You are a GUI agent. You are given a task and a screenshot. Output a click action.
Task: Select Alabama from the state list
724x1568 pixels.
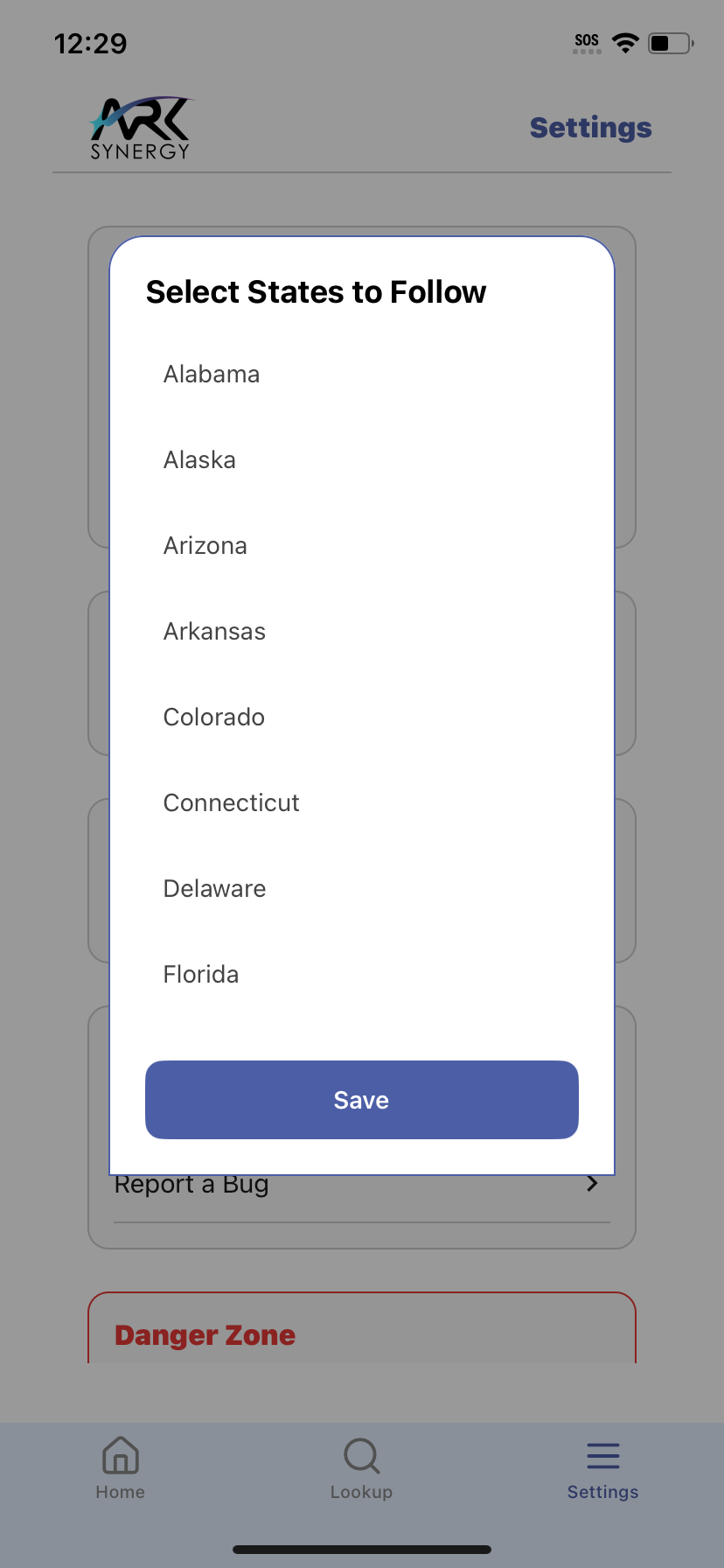click(x=212, y=374)
